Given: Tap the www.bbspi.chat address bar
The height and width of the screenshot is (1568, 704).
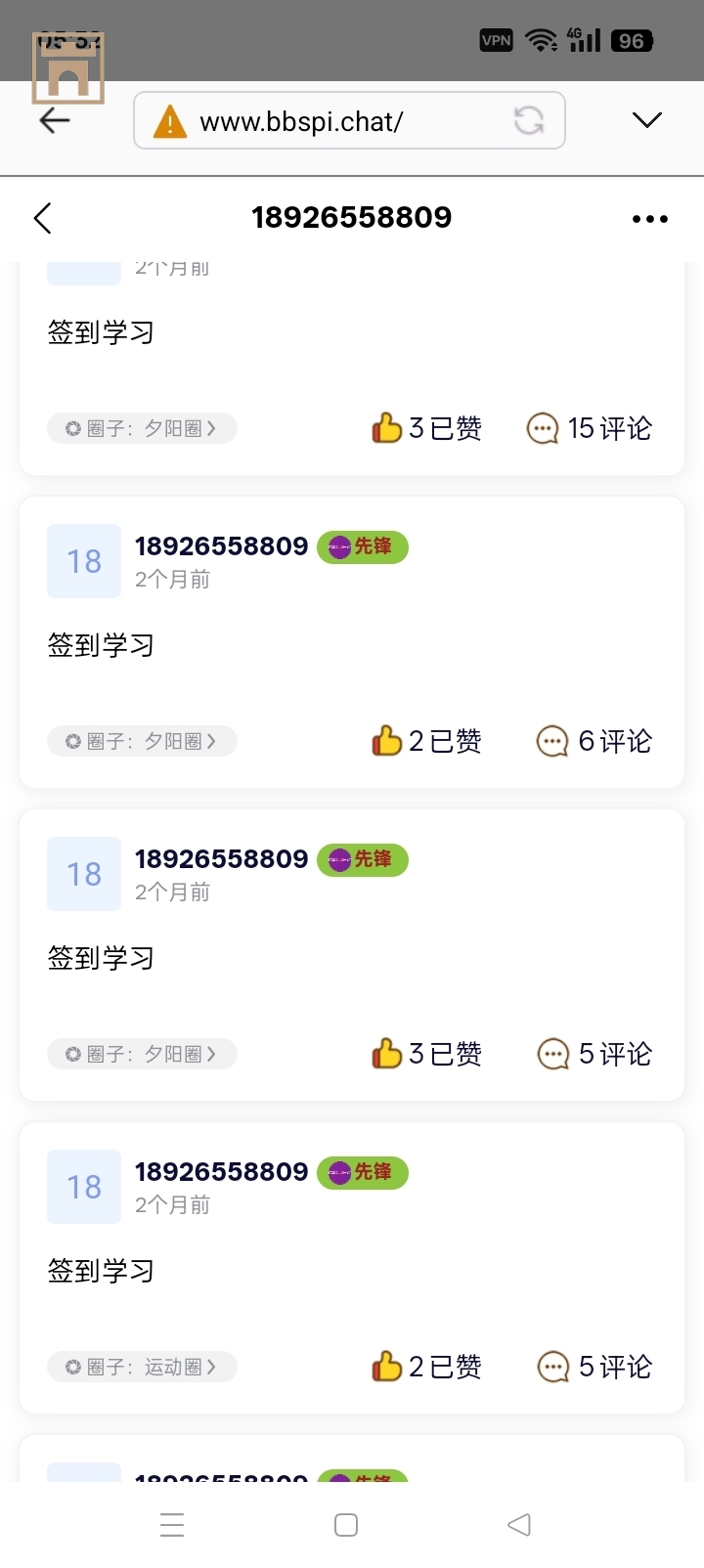Looking at the screenshot, I should click(x=332, y=121).
